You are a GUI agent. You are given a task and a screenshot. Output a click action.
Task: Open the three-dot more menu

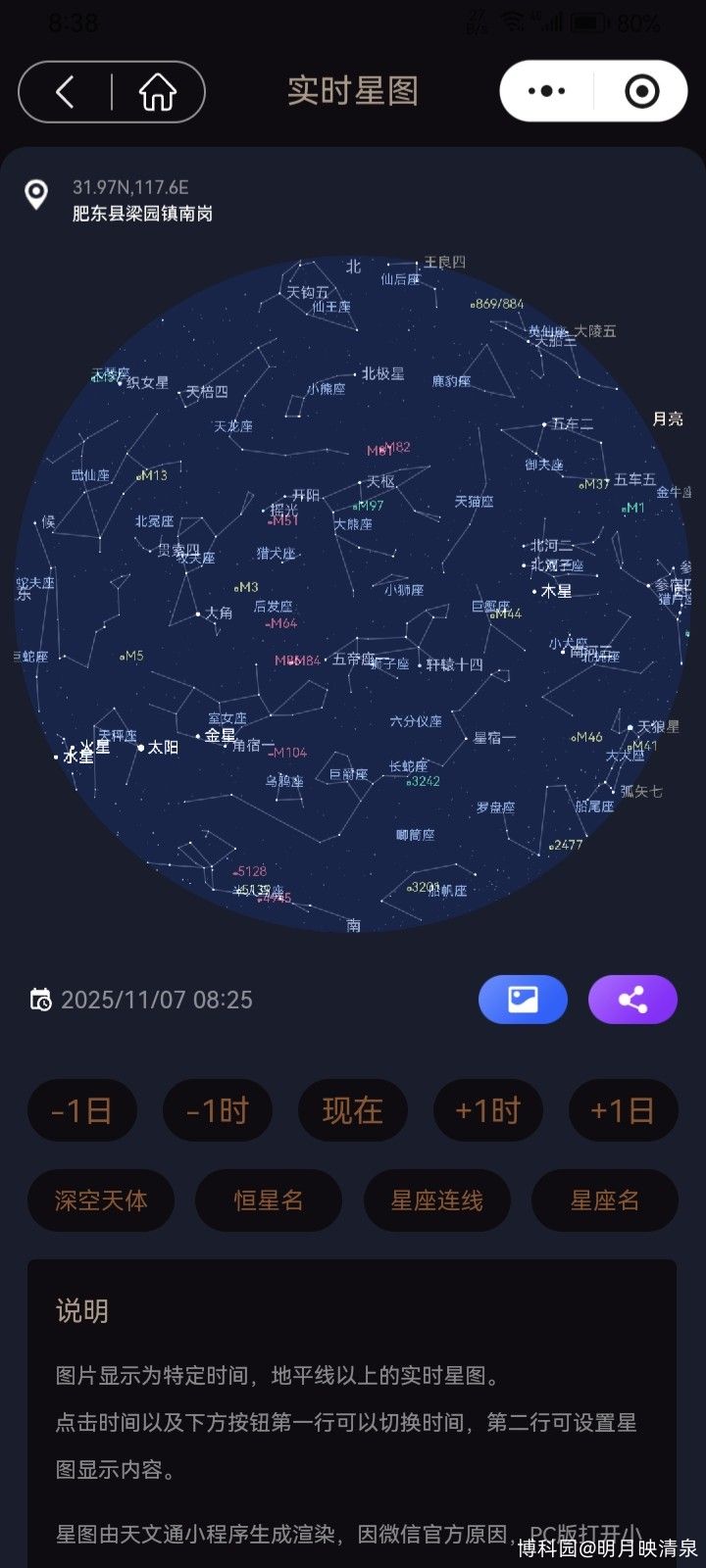tap(546, 91)
